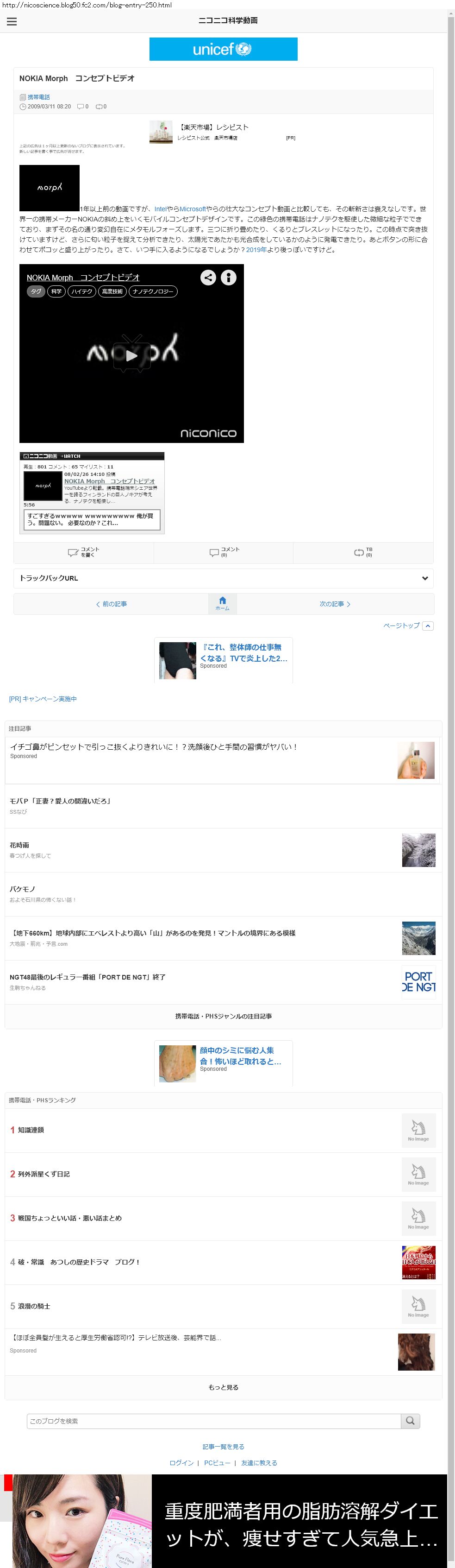Open the 花時雨 featured article
The width and height of the screenshot is (455, 1568).
(19, 845)
